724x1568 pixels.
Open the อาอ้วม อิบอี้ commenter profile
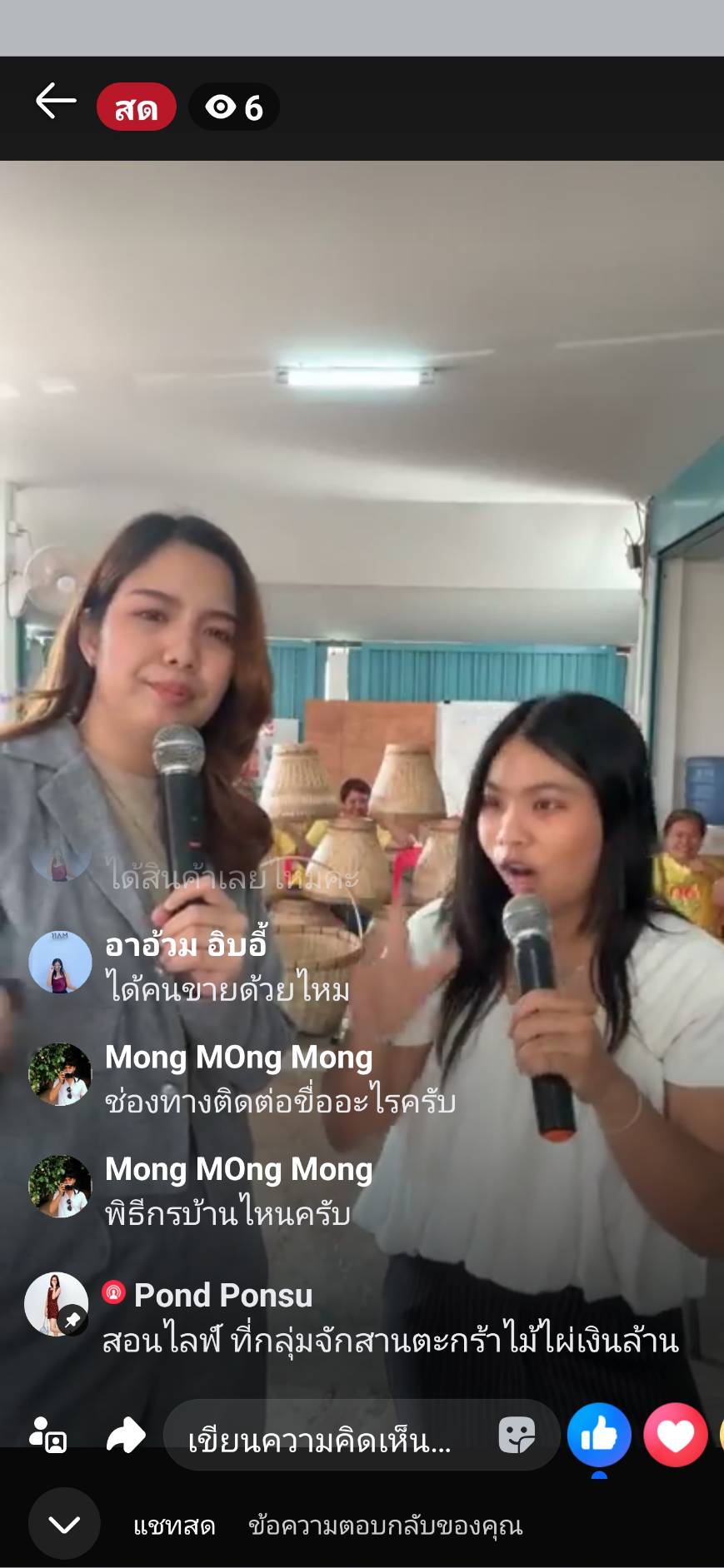pyautogui.click(x=60, y=962)
